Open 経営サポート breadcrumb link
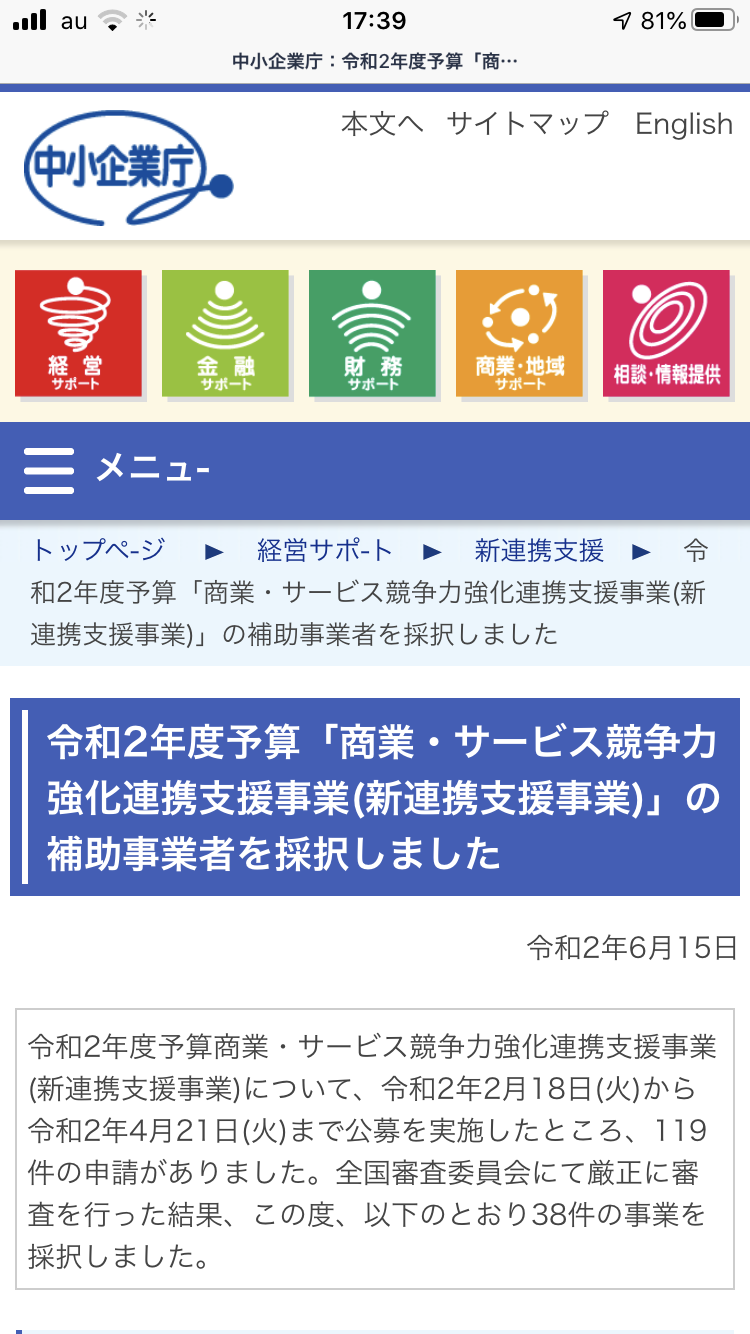The width and height of the screenshot is (750, 1334). (325, 550)
